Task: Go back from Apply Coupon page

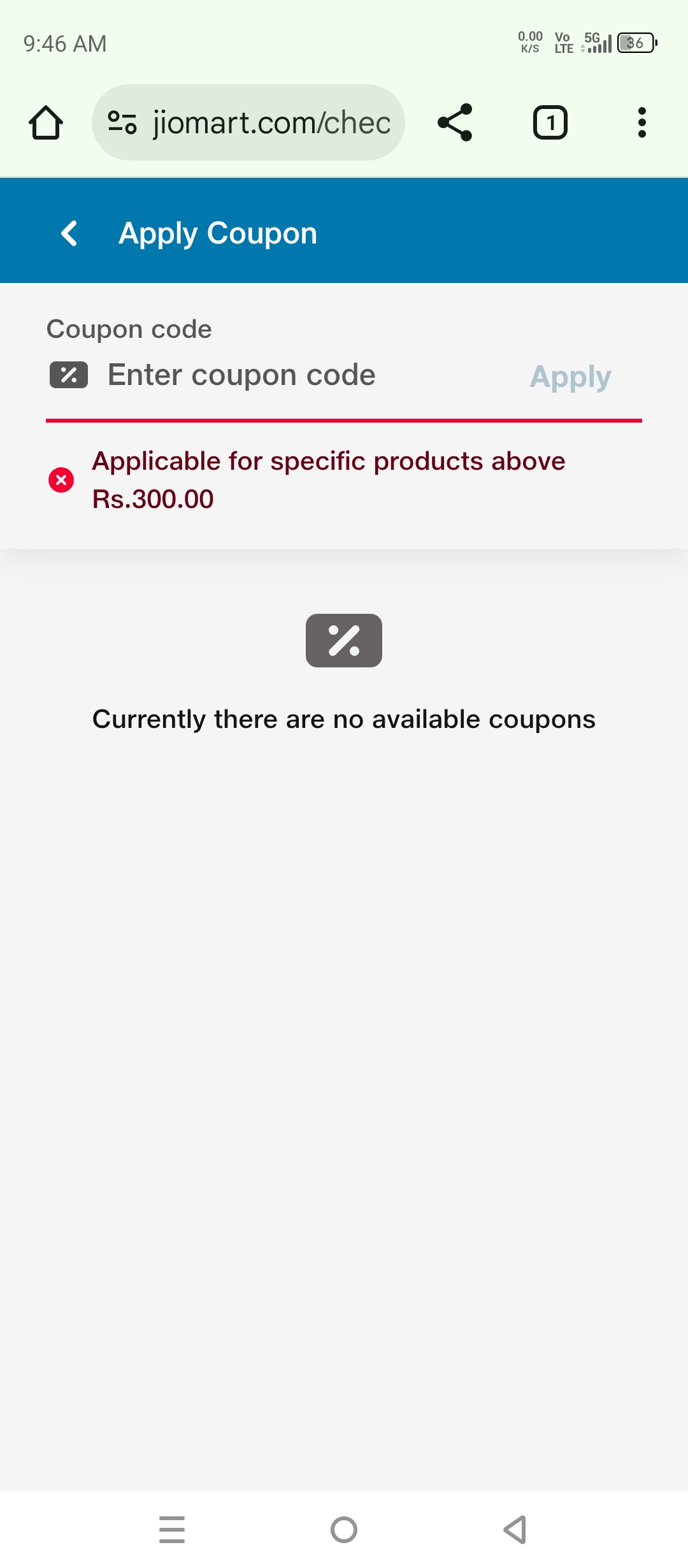Action: [69, 233]
